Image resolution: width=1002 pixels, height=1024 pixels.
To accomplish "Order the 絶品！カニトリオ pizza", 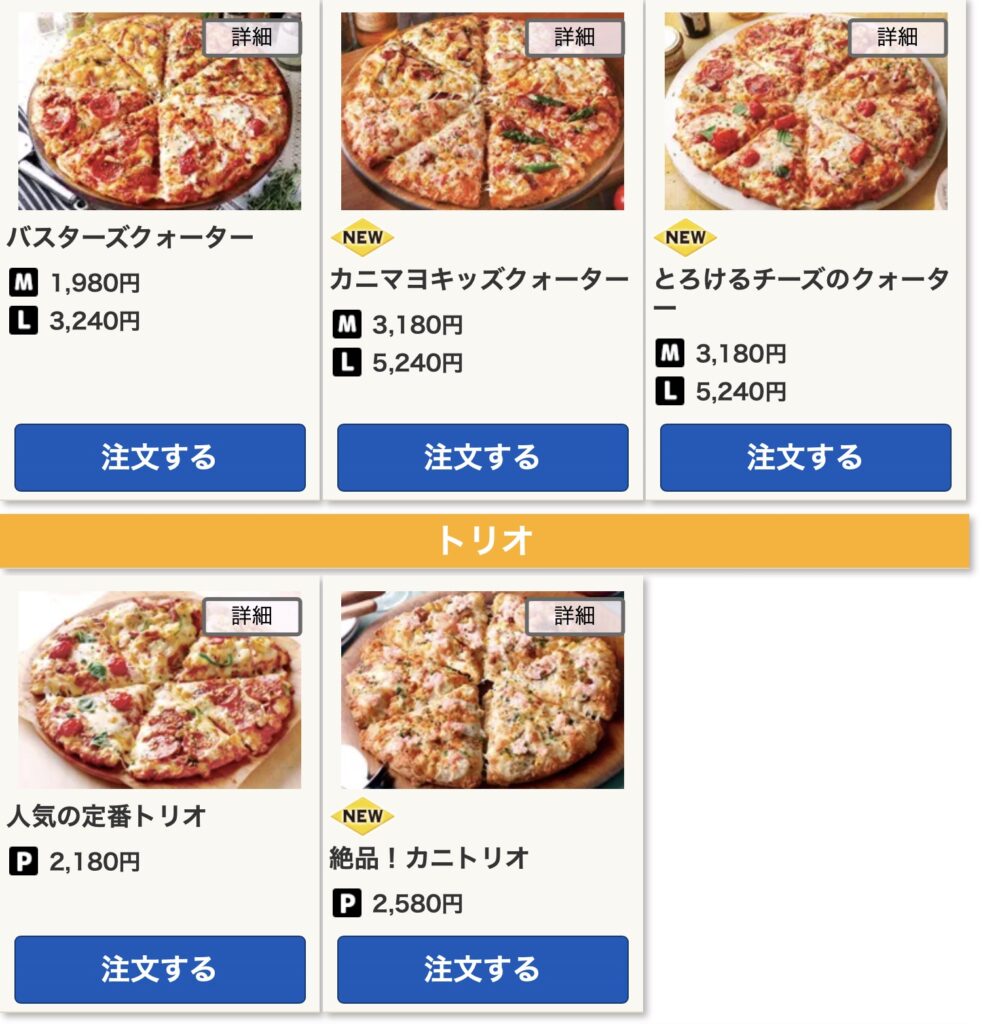I will pyautogui.click(x=484, y=967).
